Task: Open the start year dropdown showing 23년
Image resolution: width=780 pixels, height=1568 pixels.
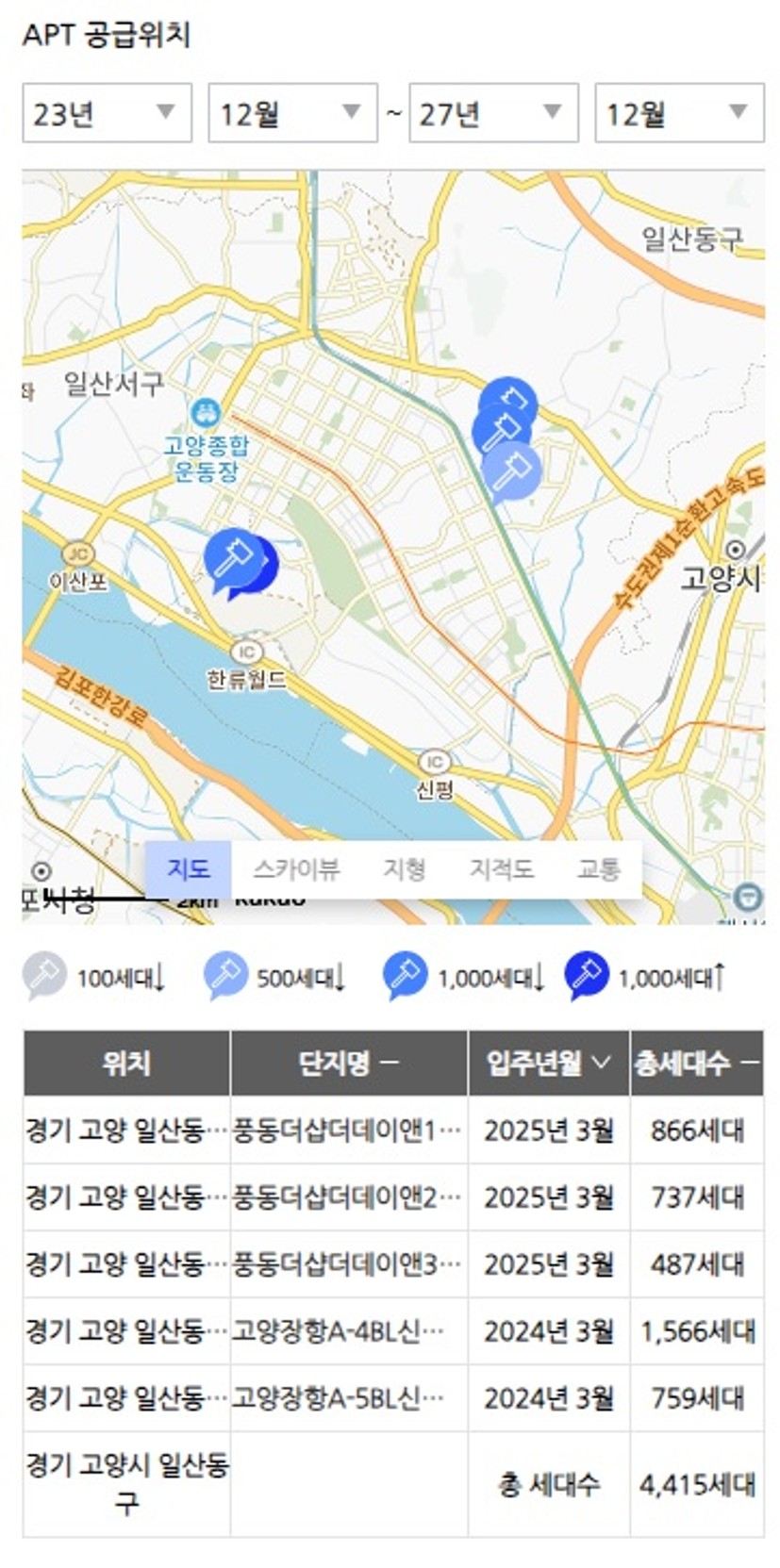Action: tap(107, 113)
